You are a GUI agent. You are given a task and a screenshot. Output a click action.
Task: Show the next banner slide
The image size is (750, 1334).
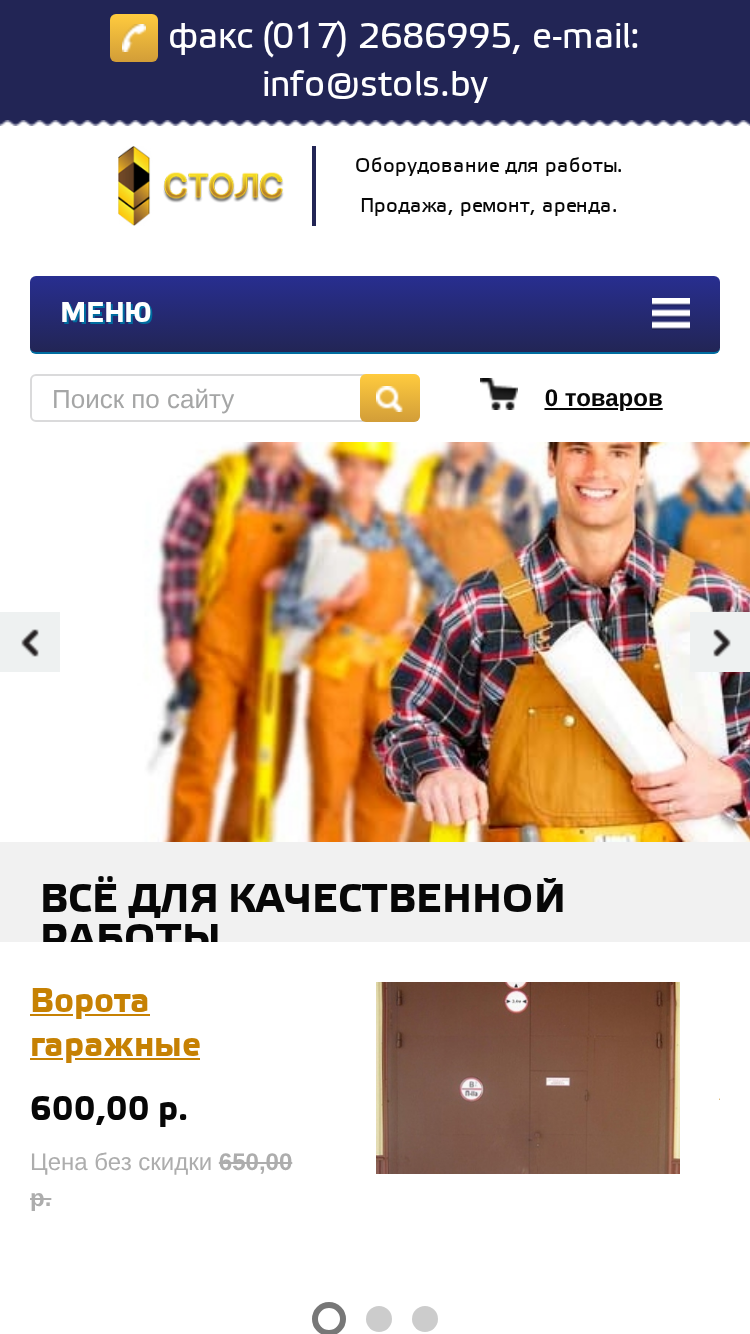click(720, 642)
